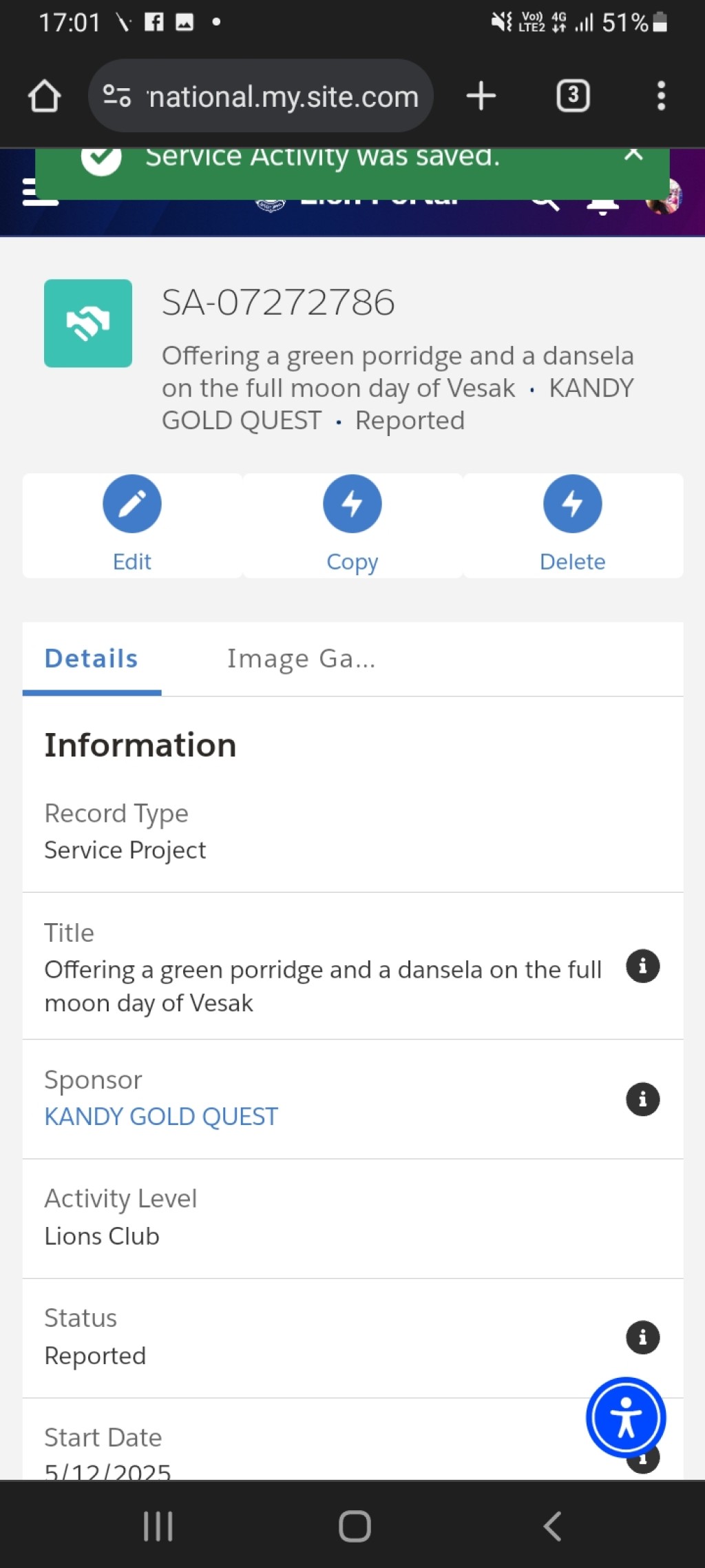
Task: Open a new browser tab
Action: coord(481,96)
